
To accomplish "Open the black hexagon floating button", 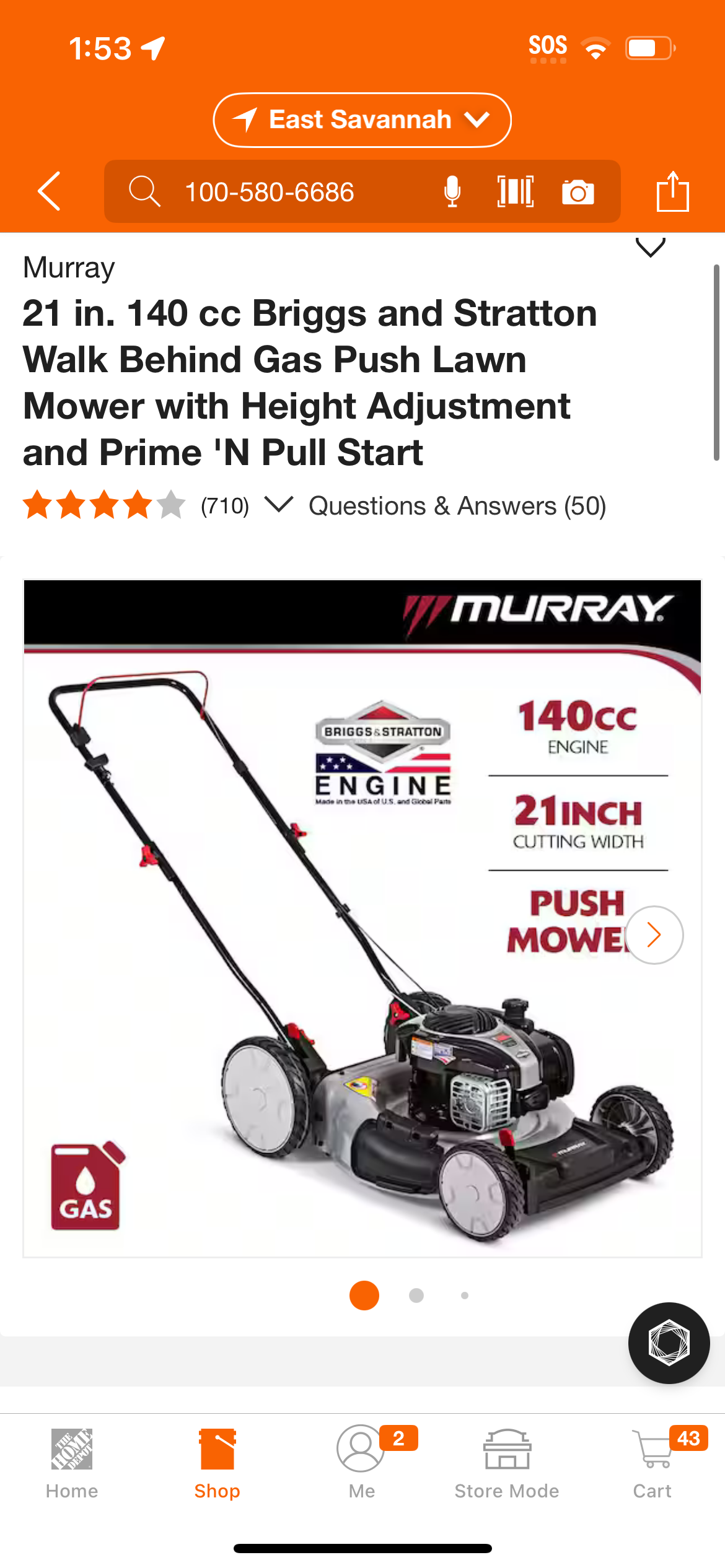I will 669,1343.
